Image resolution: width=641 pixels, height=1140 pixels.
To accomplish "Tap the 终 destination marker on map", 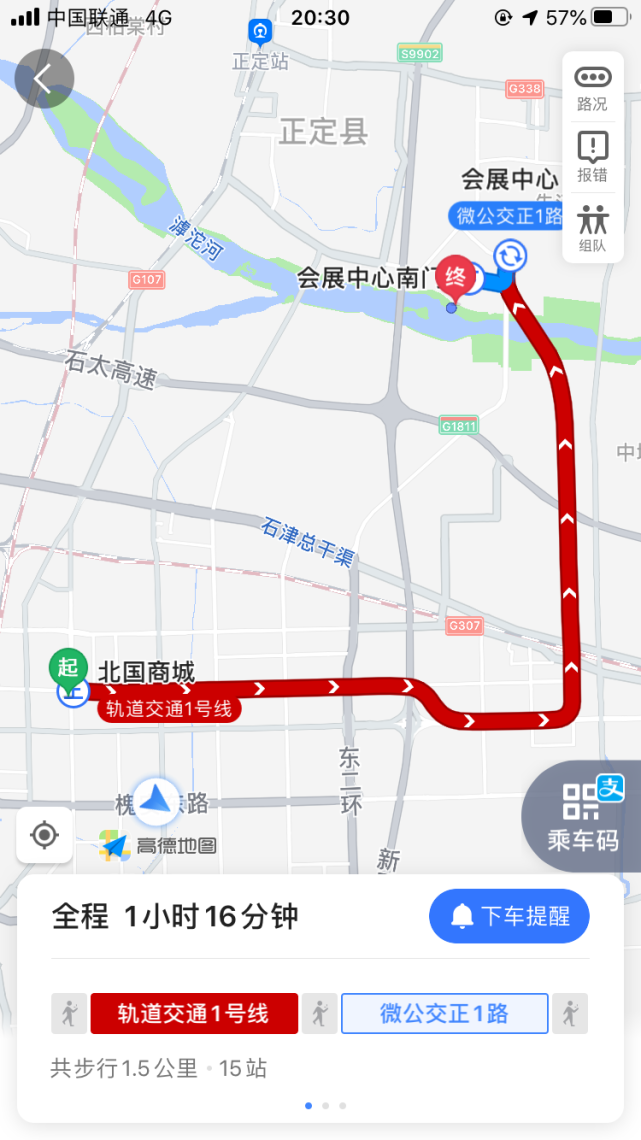I will 457,279.
